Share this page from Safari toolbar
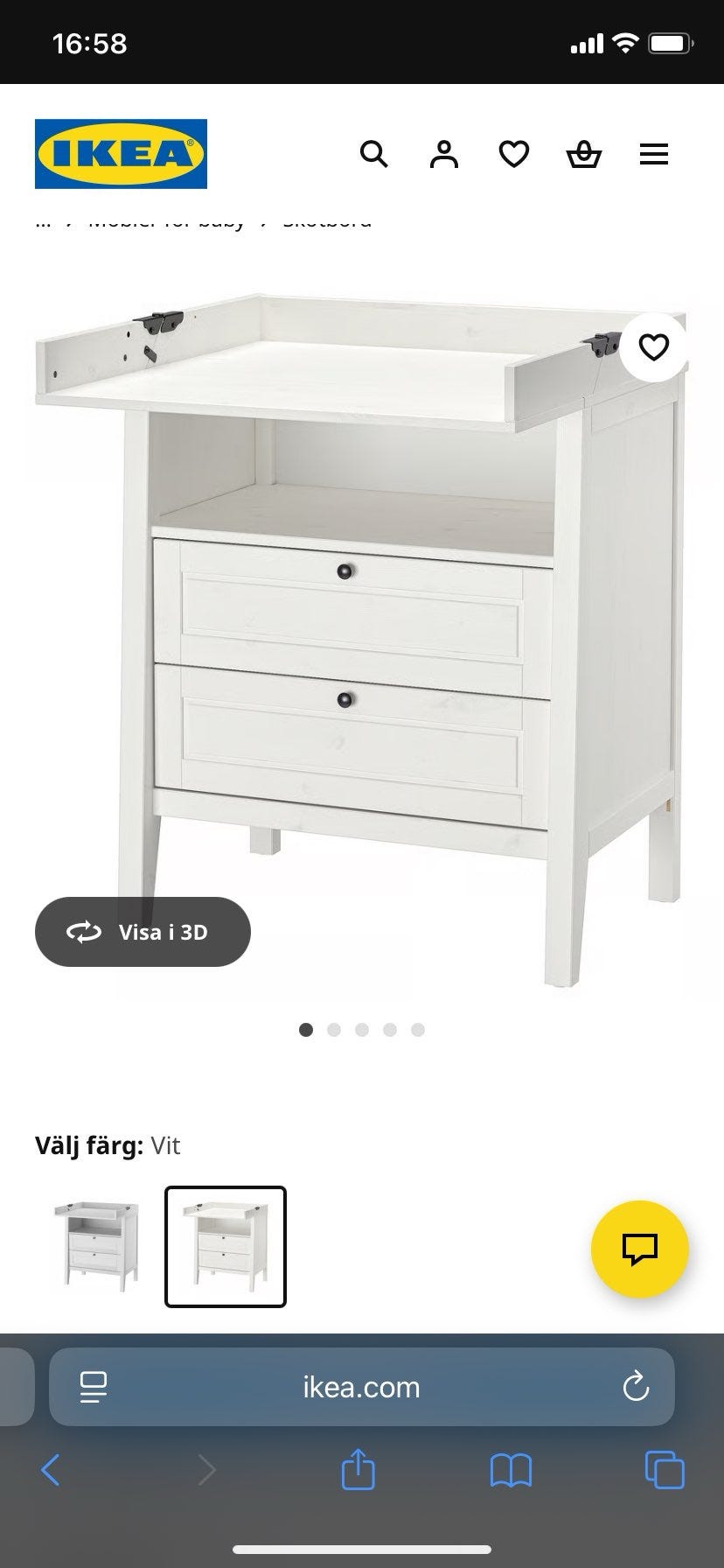The image size is (724, 1568). (x=358, y=1470)
